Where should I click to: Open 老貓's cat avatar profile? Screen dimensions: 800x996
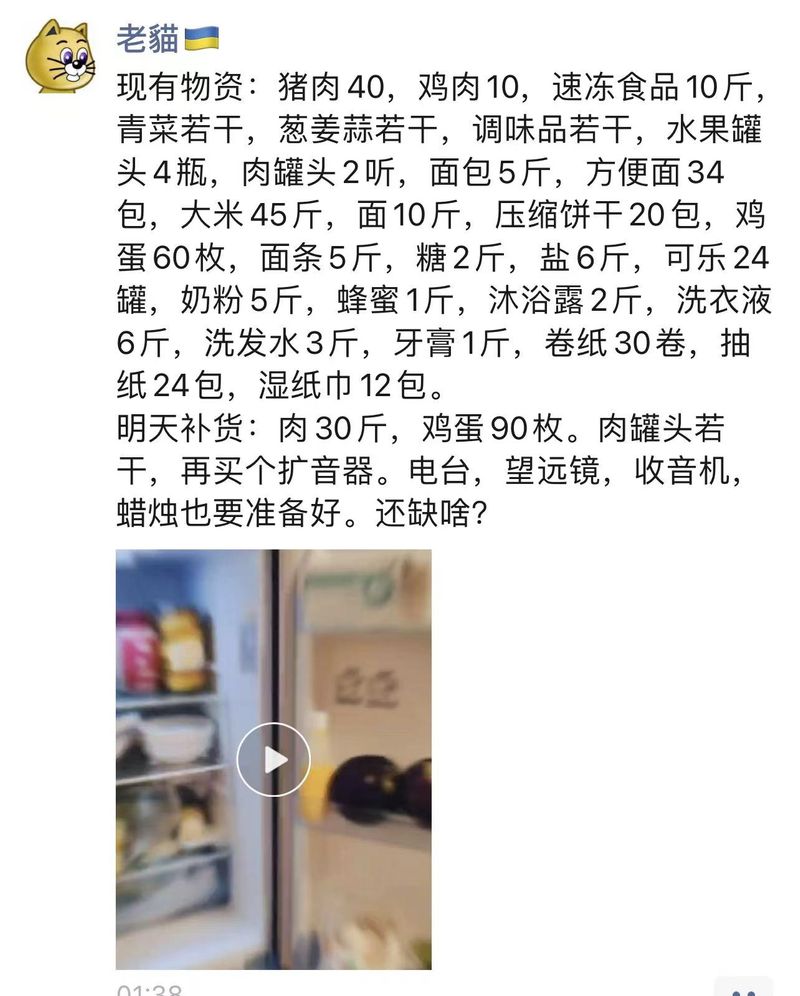pos(60,57)
